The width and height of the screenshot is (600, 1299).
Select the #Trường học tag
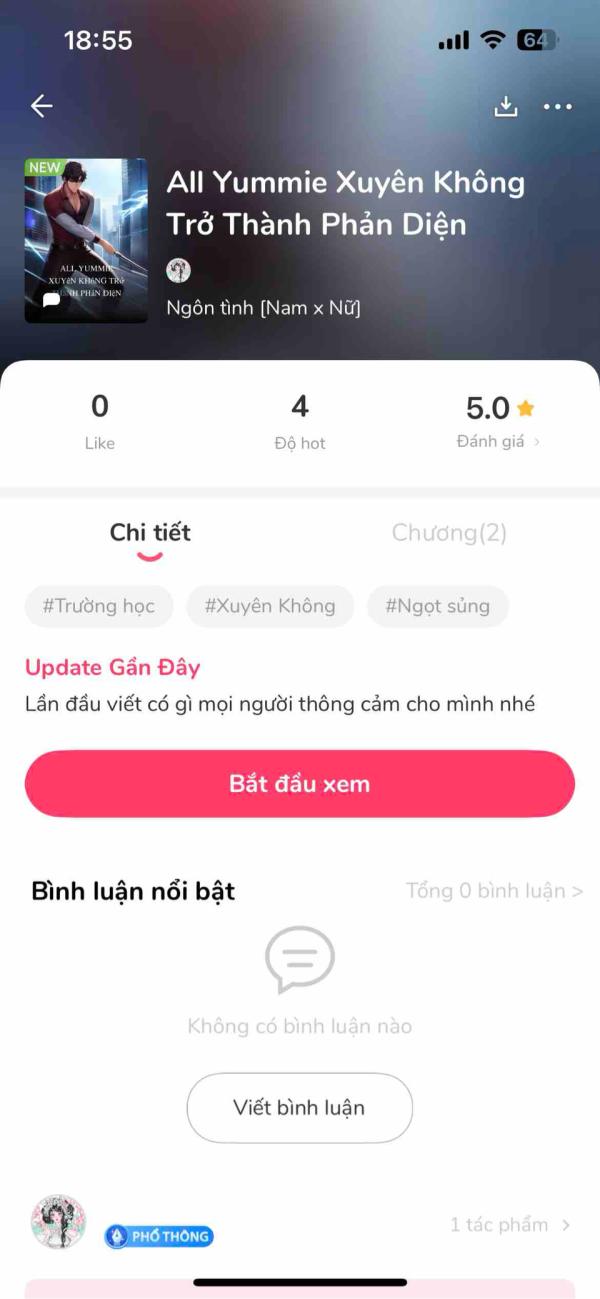(x=99, y=606)
